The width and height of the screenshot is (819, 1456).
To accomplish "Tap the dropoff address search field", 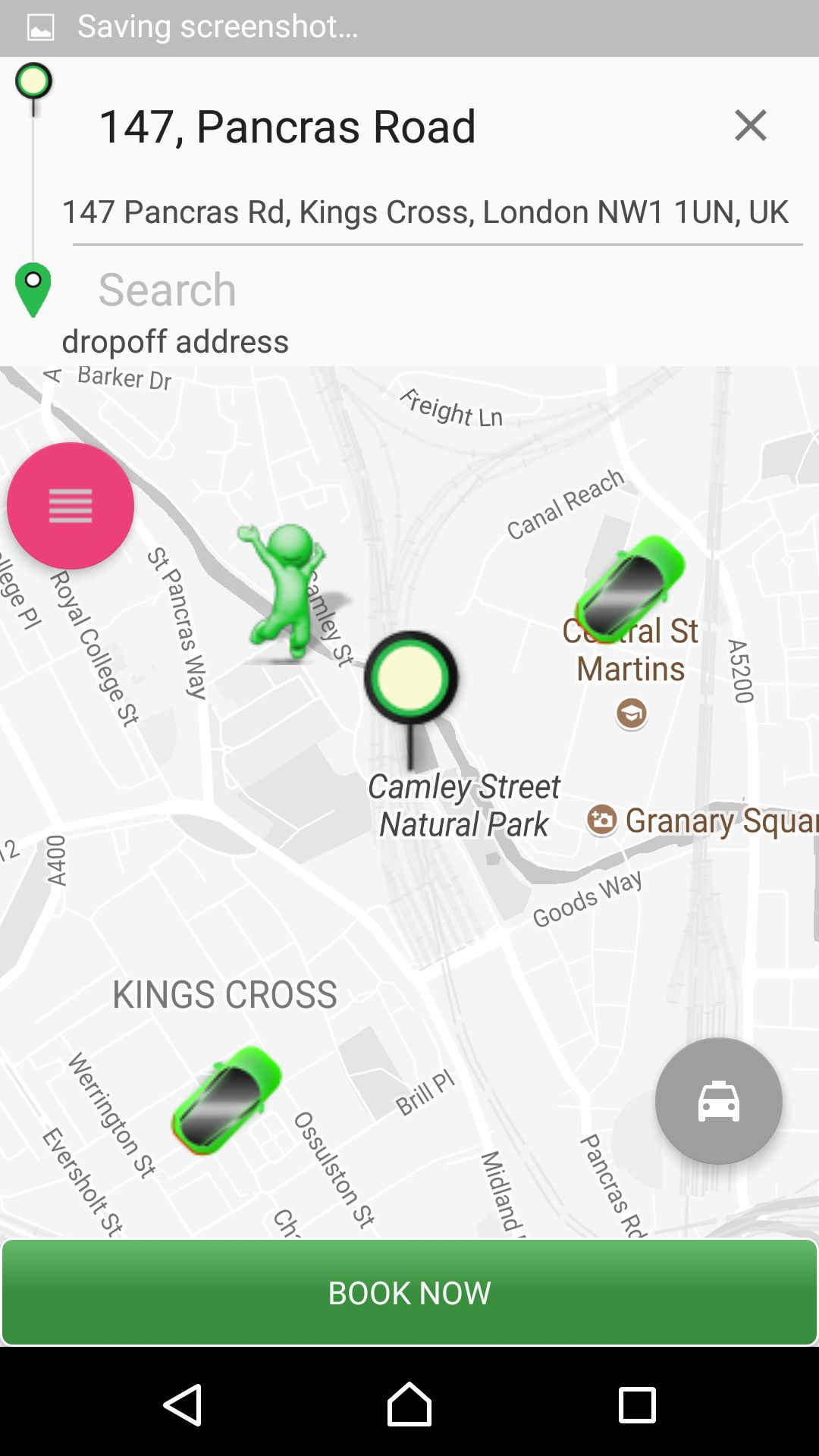I will pos(425,290).
